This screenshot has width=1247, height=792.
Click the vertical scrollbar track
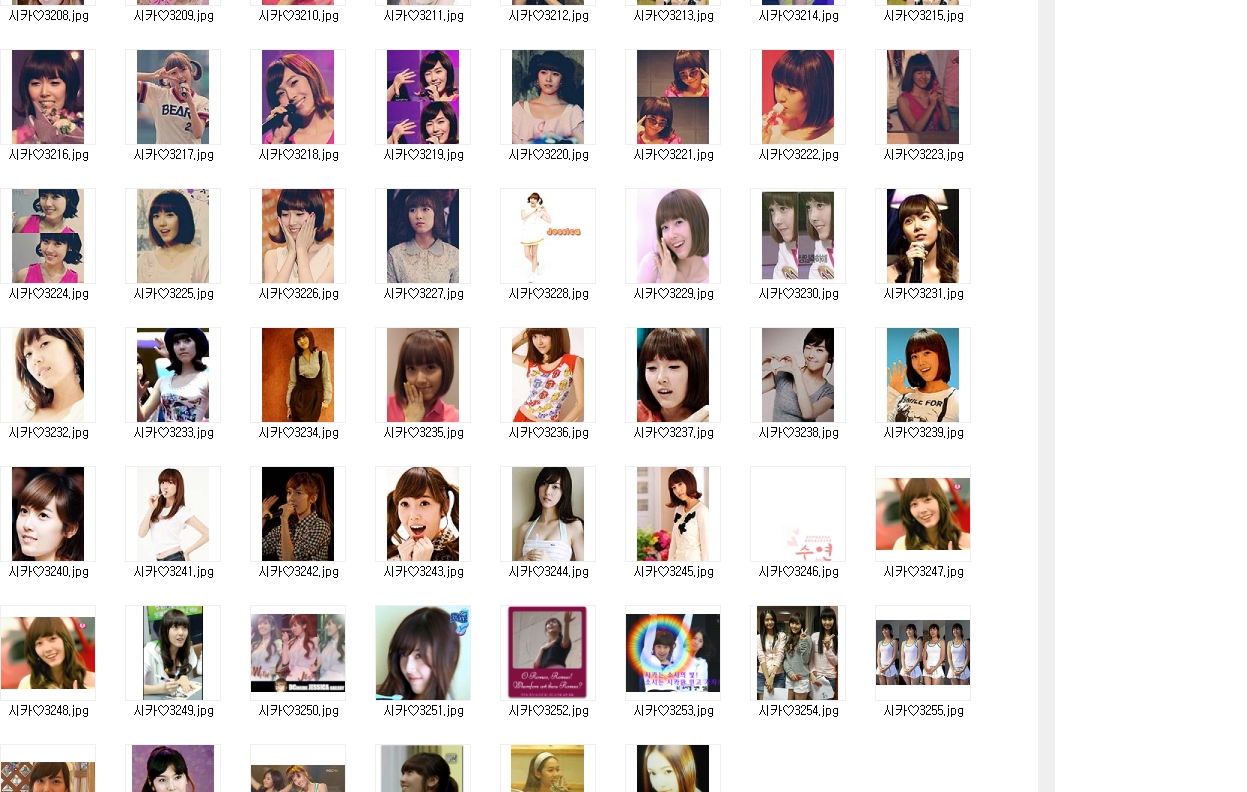[x=1046, y=396]
